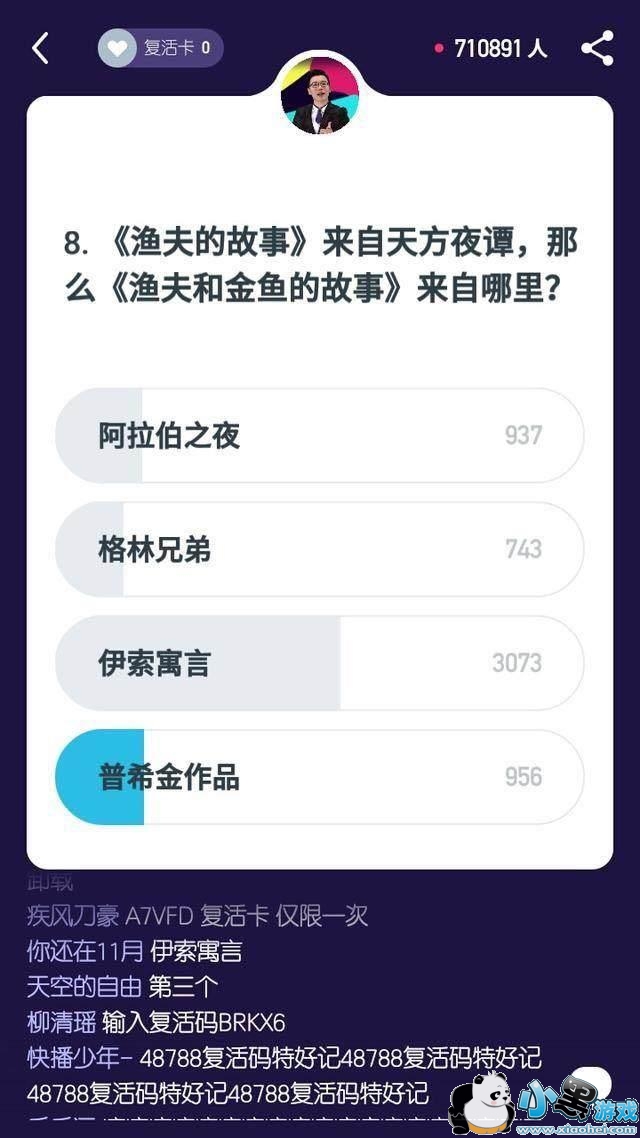This screenshot has width=640, height=1138.
Task: Open the 复活卡 revival card pill
Action: [160, 48]
